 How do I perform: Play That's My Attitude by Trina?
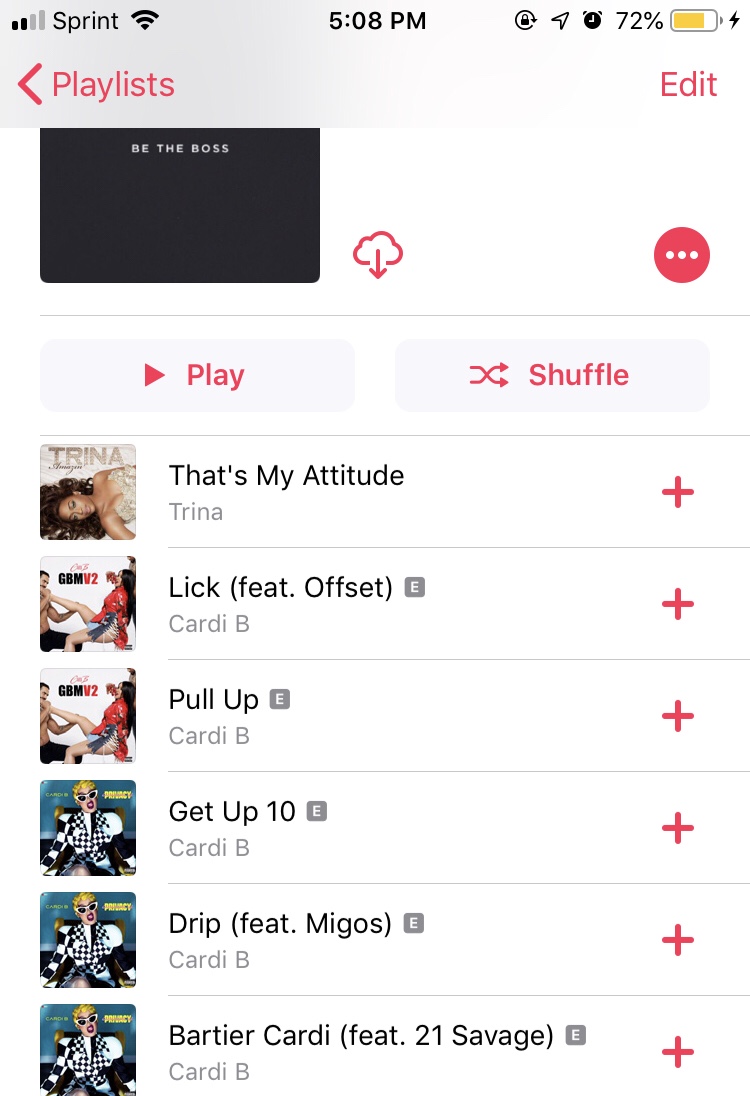click(x=286, y=491)
